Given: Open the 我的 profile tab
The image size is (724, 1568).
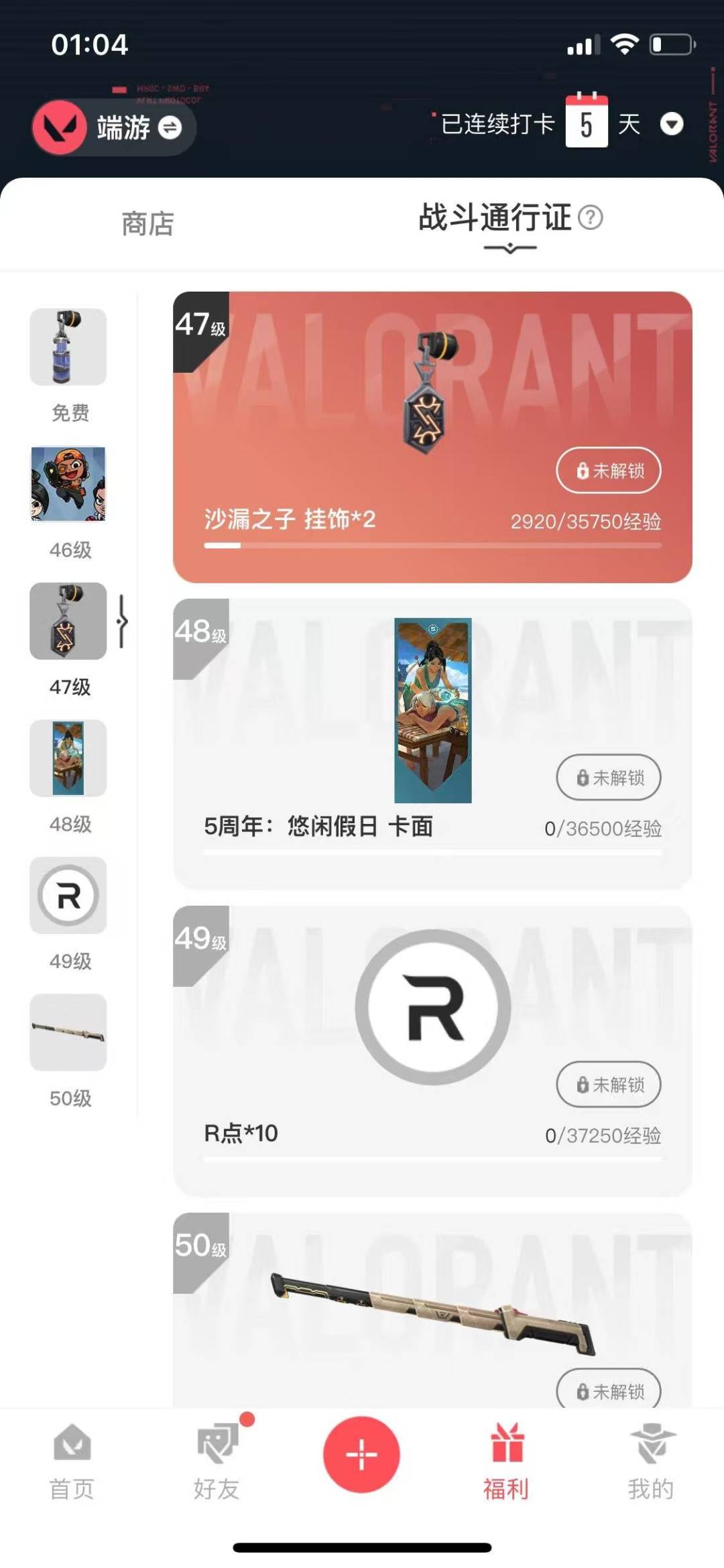Looking at the screenshot, I should click(x=651, y=1463).
